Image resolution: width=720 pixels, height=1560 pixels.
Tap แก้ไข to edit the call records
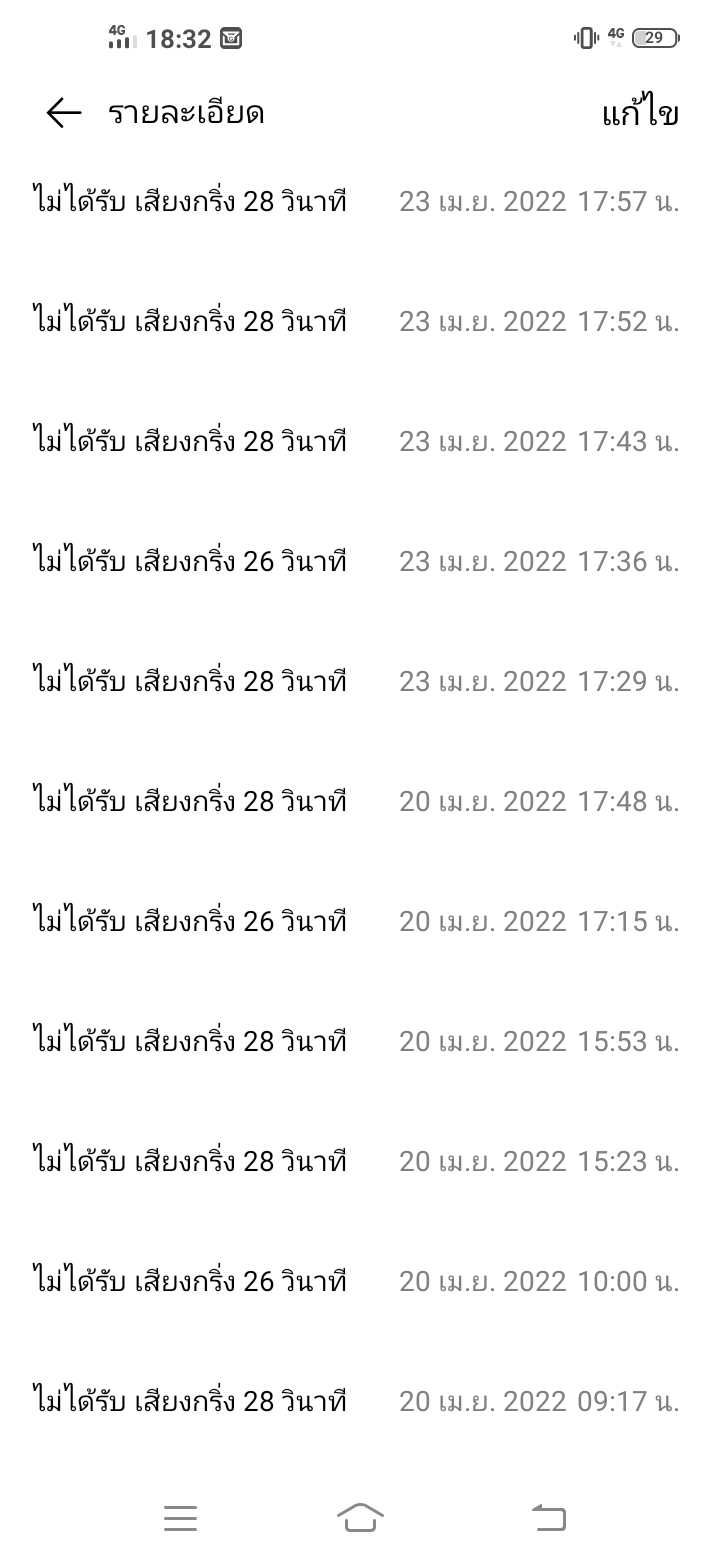(640, 112)
